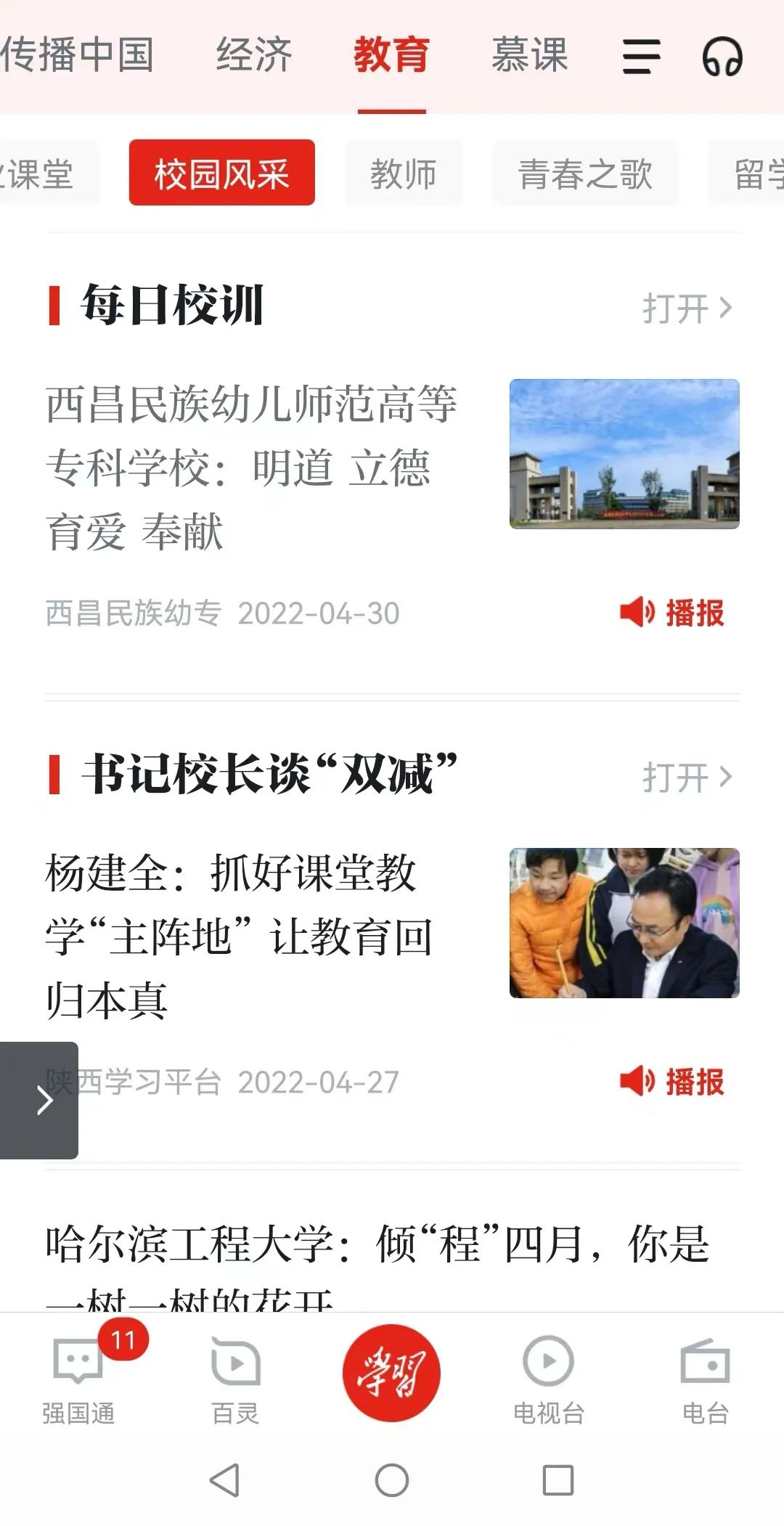Image resolution: width=784 pixels, height=1526 pixels.
Task: Open the 每日校训 section via 打开
Action: click(686, 309)
